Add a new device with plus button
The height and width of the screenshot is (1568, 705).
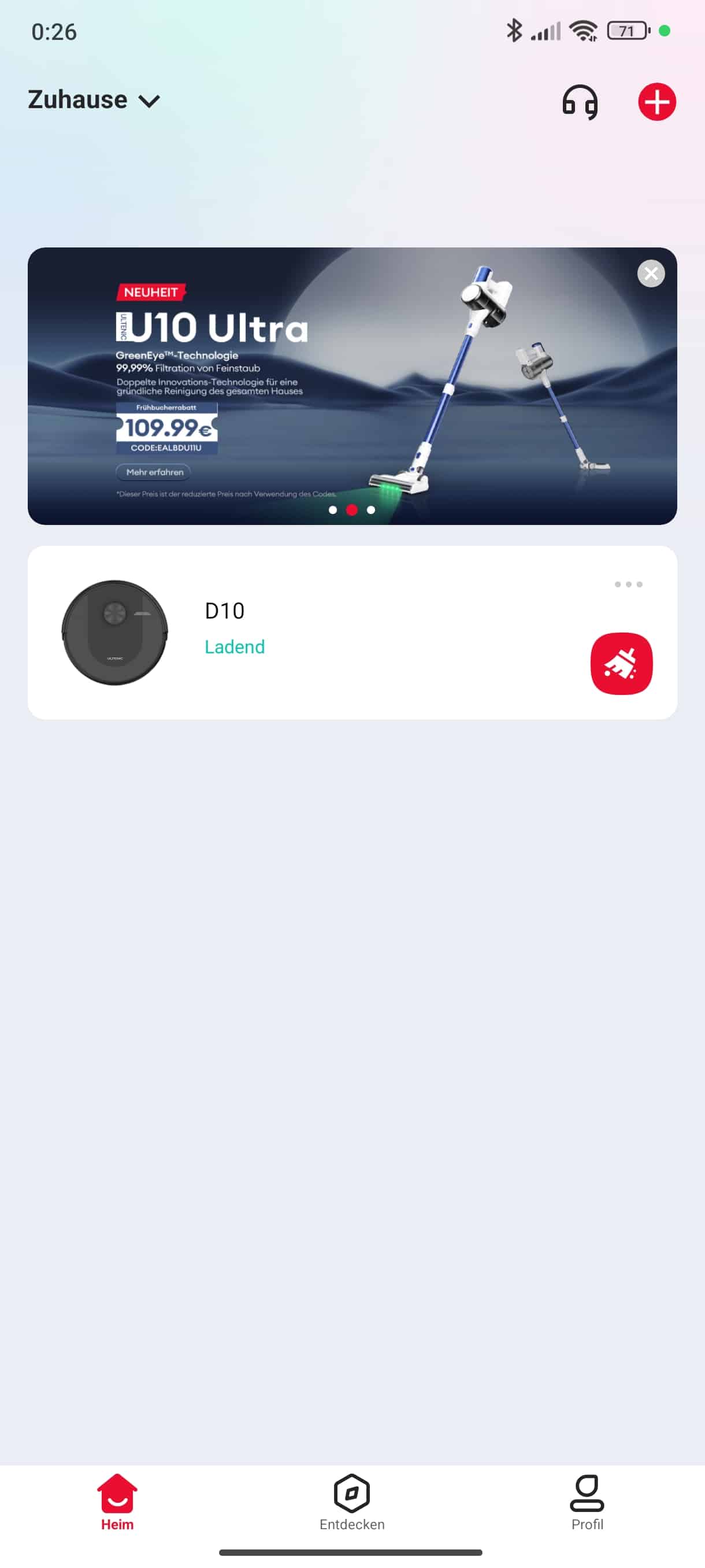[656, 102]
